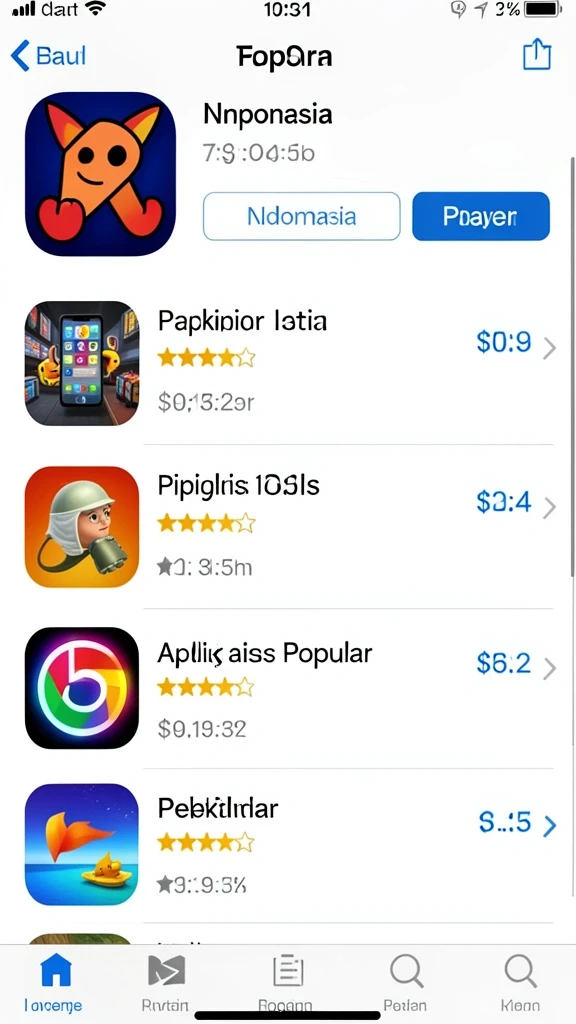This screenshot has width=576, height=1024.
Task: Go back using the Baul arrow
Action: tap(48, 56)
